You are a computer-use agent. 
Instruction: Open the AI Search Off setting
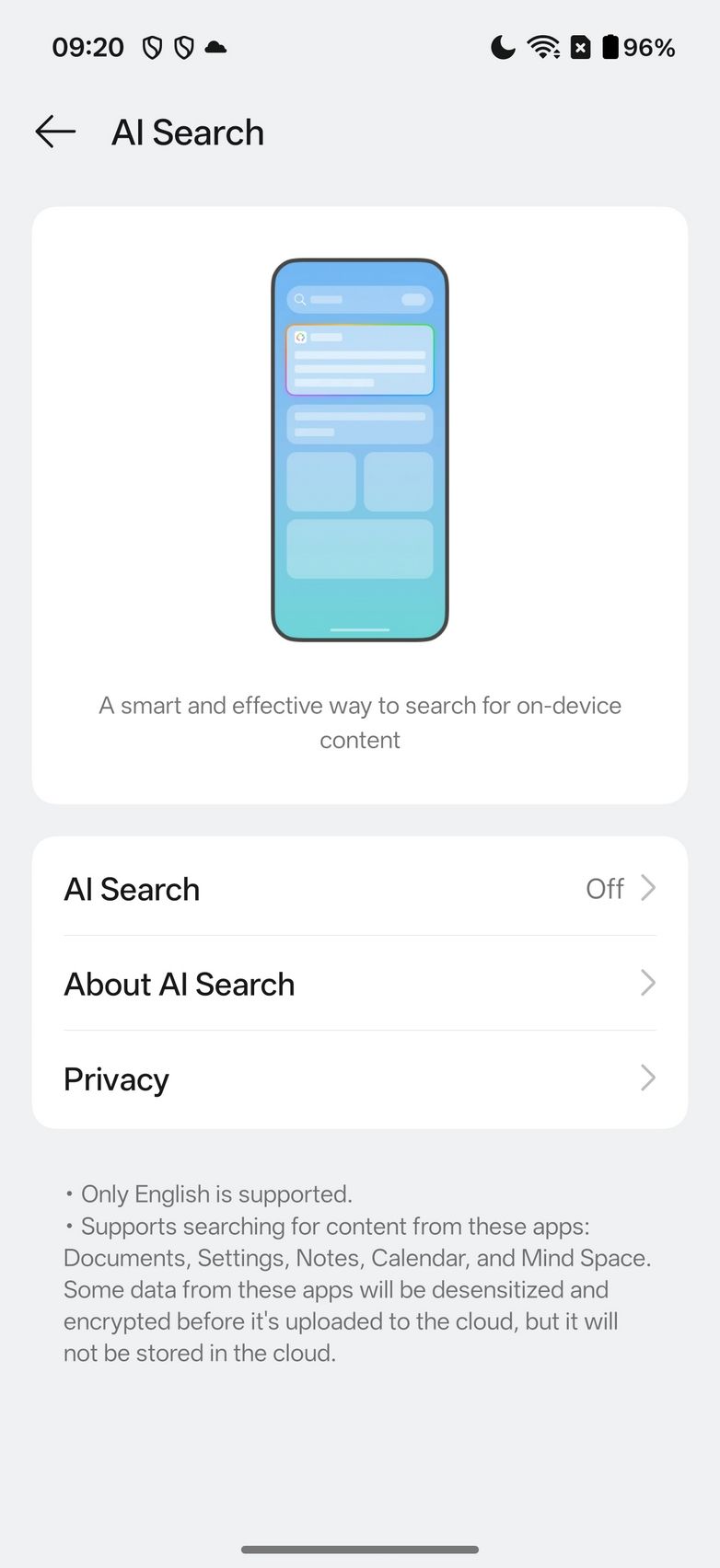(359, 889)
